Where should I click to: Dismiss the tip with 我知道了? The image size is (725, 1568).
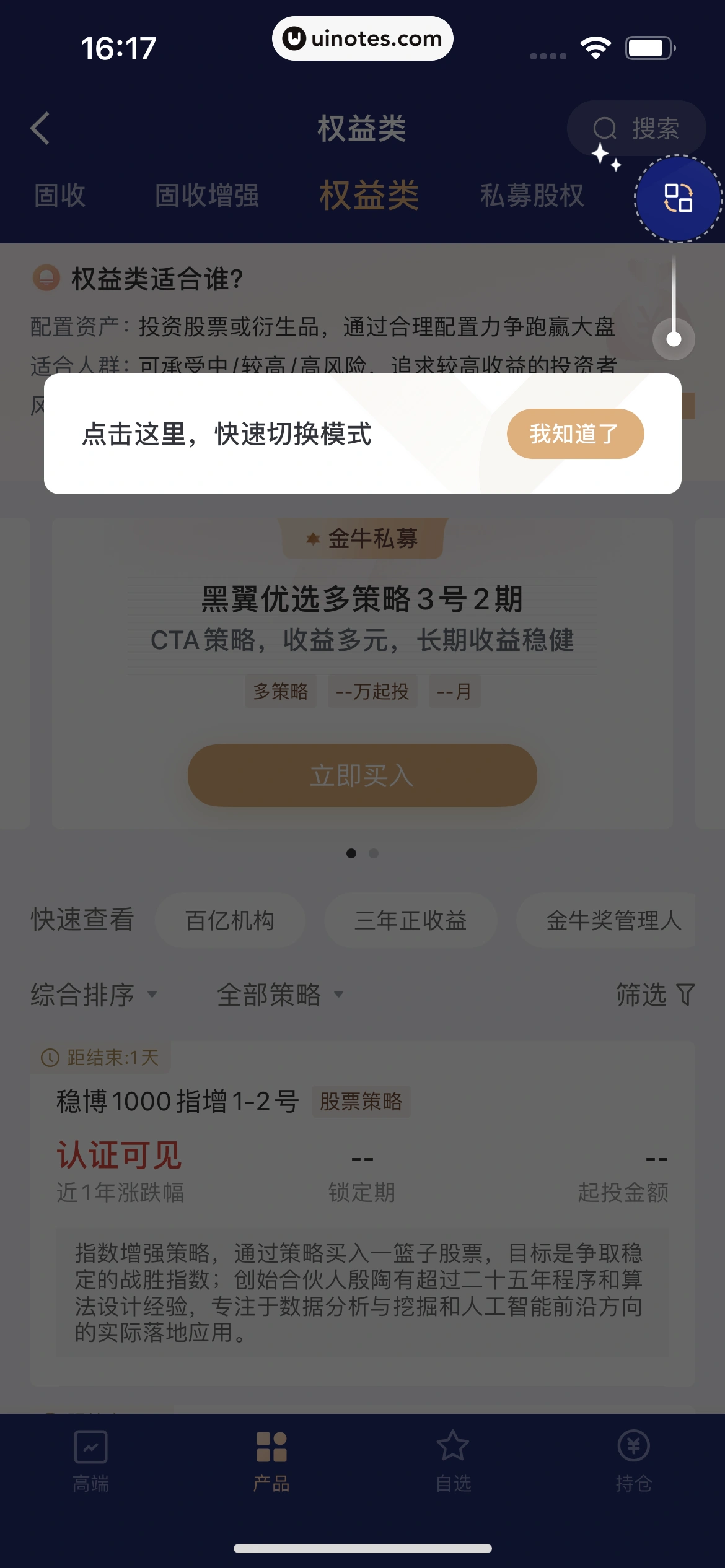(x=575, y=433)
